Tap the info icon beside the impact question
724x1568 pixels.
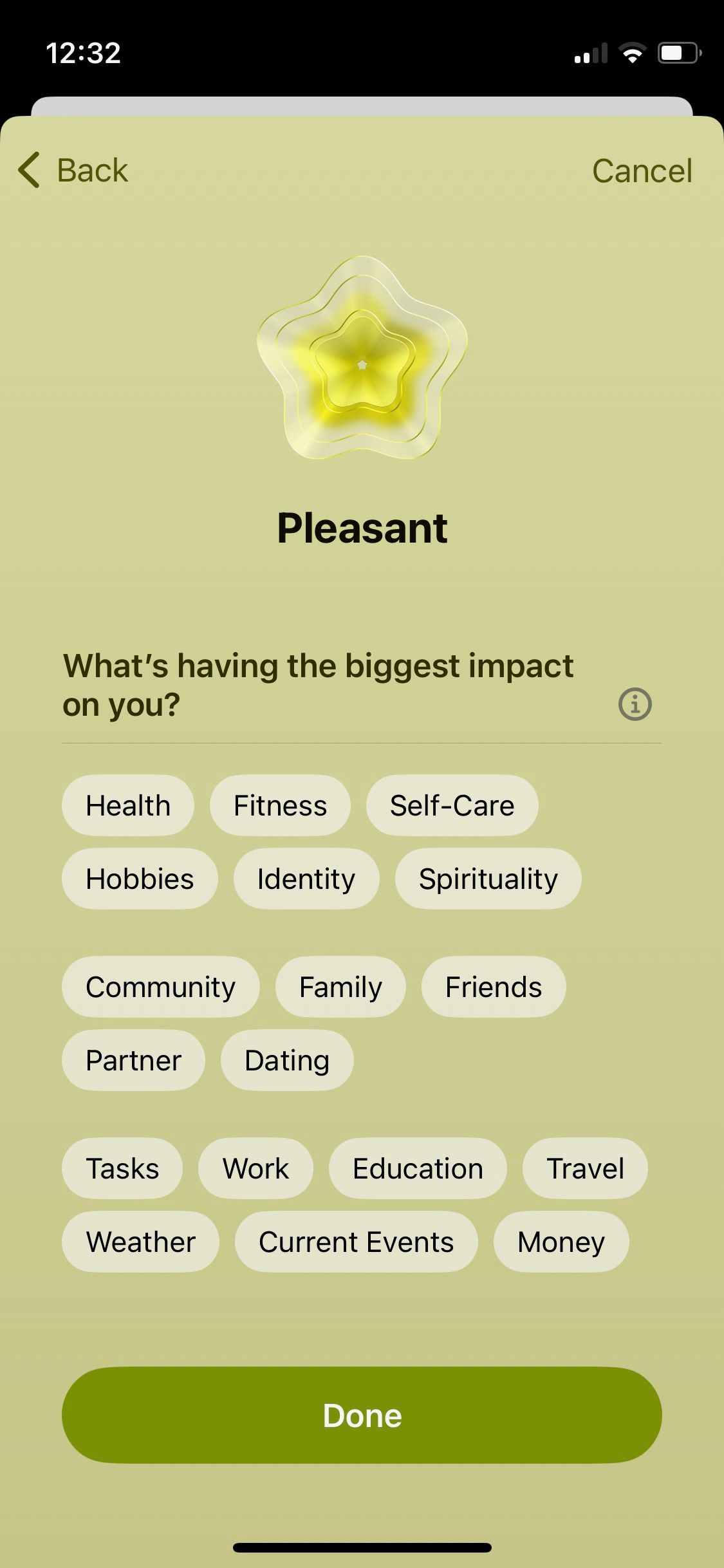[634, 704]
